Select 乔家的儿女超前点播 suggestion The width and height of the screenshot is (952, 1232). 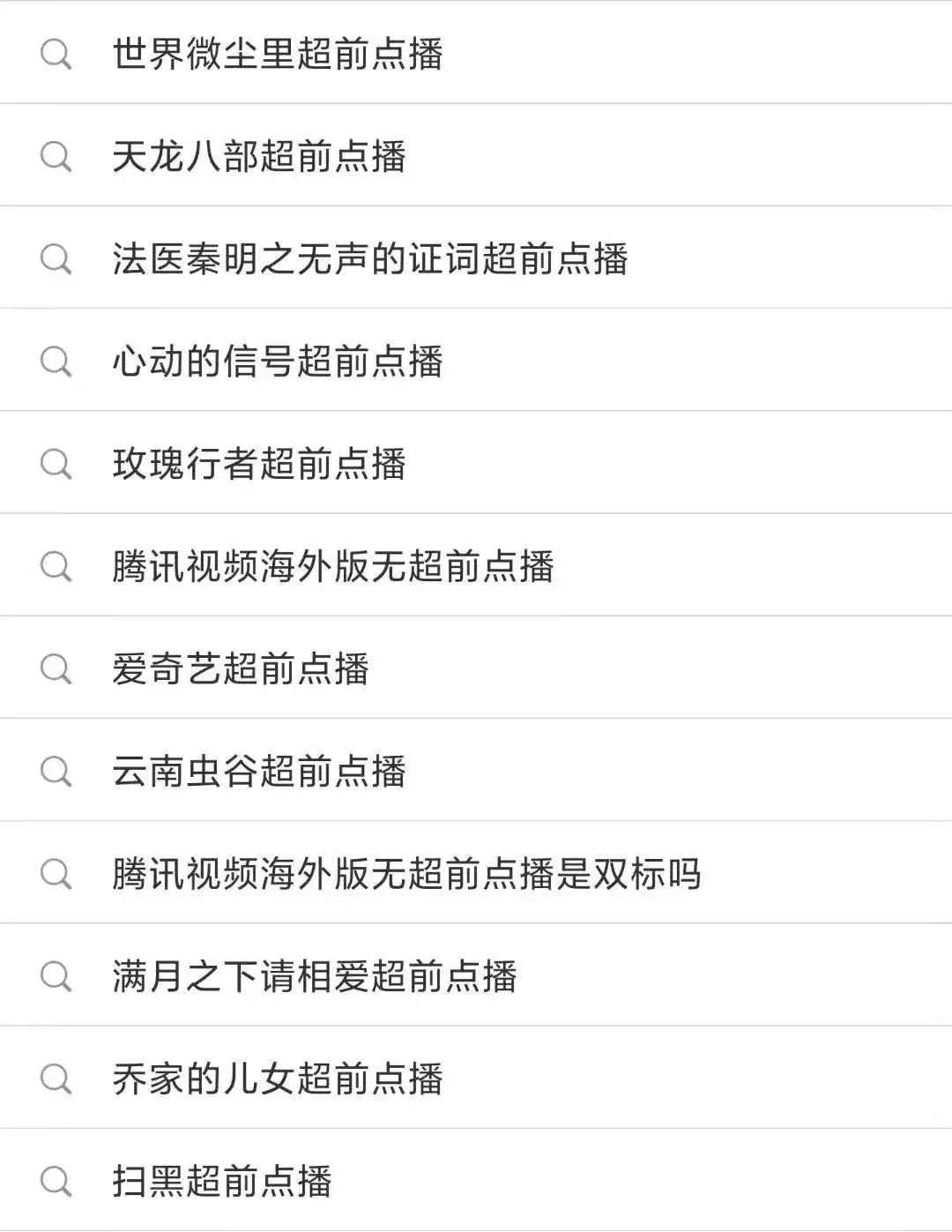pyautogui.click(x=278, y=1078)
